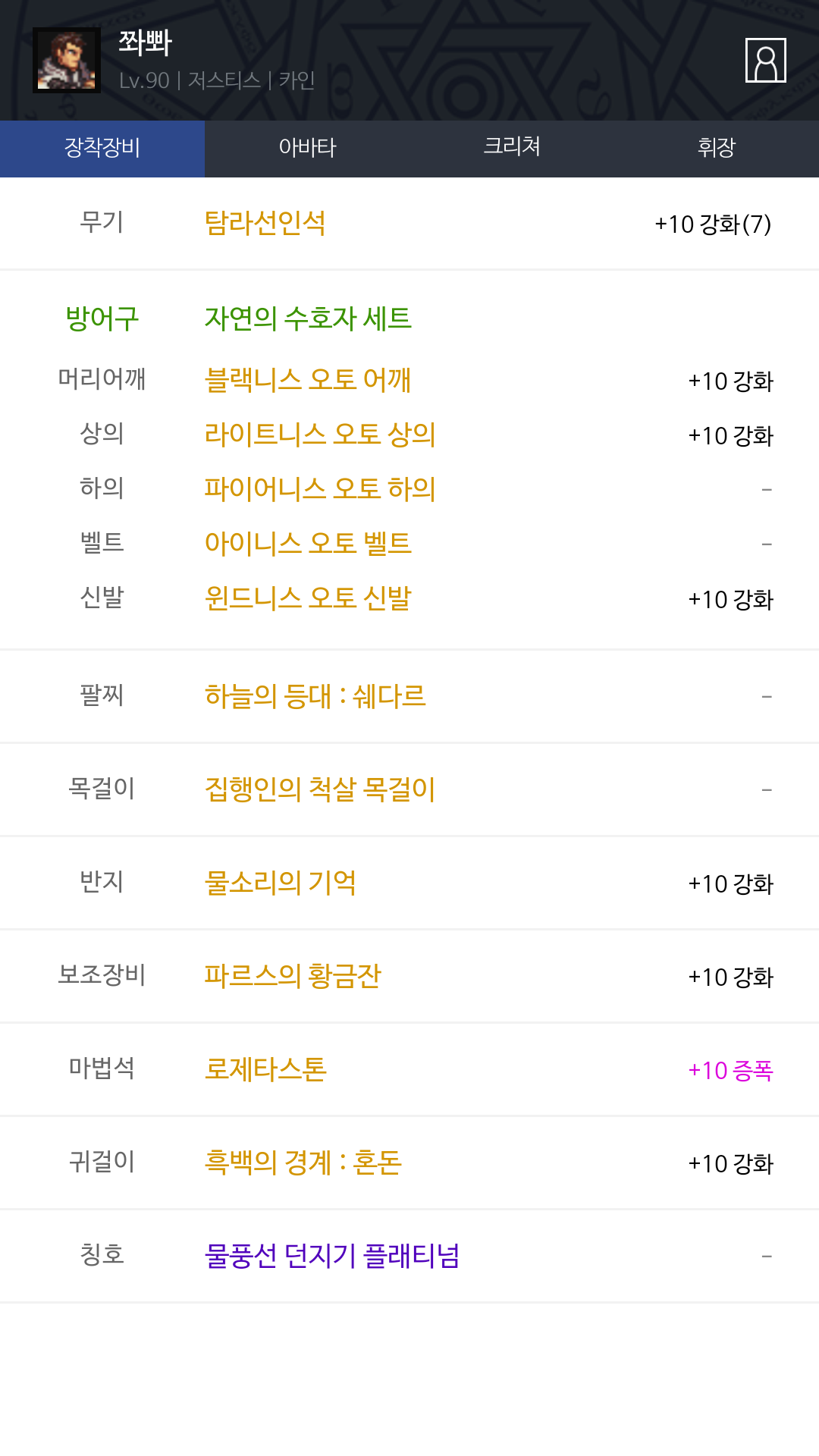View 블랙니스 오토 어깨 item details
Image resolution: width=819 pixels, height=1456 pixels.
(308, 379)
